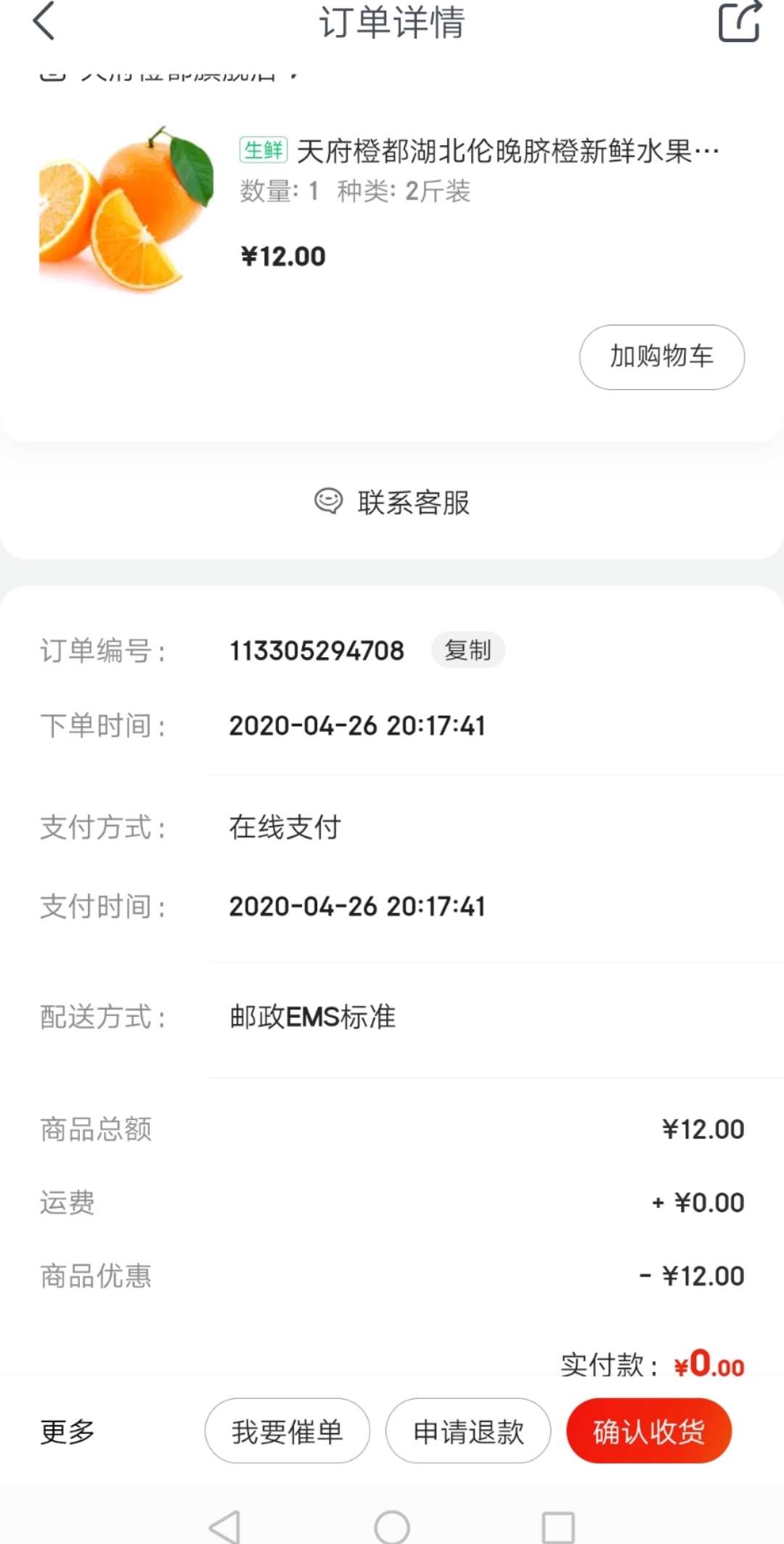Confirm receipt with 确认收货

(649, 1431)
